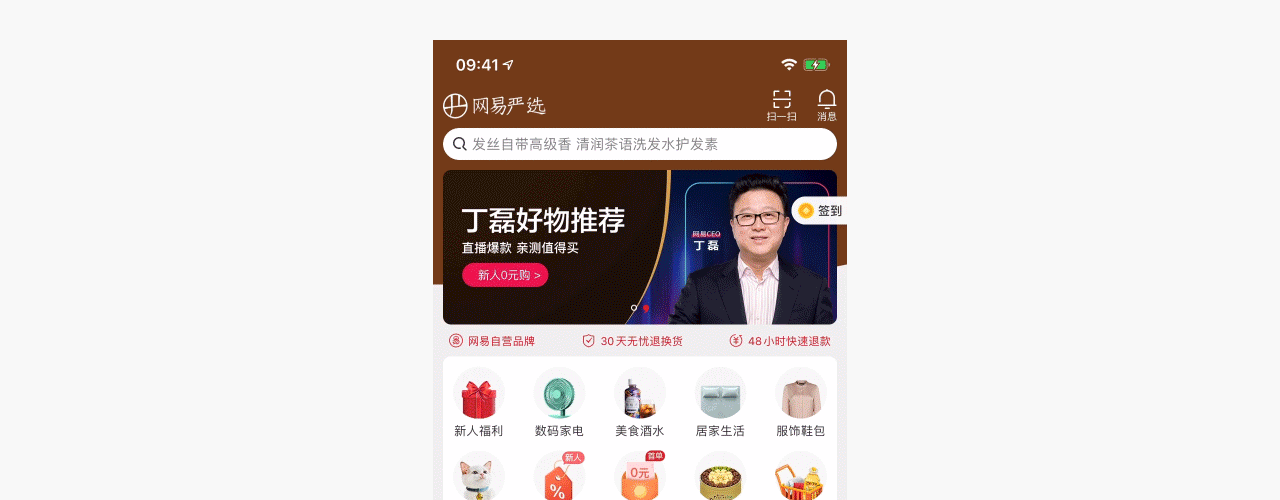1280x500 pixels.
Task: Tap the search box for 发丝自带高级香
Action: [639, 144]
